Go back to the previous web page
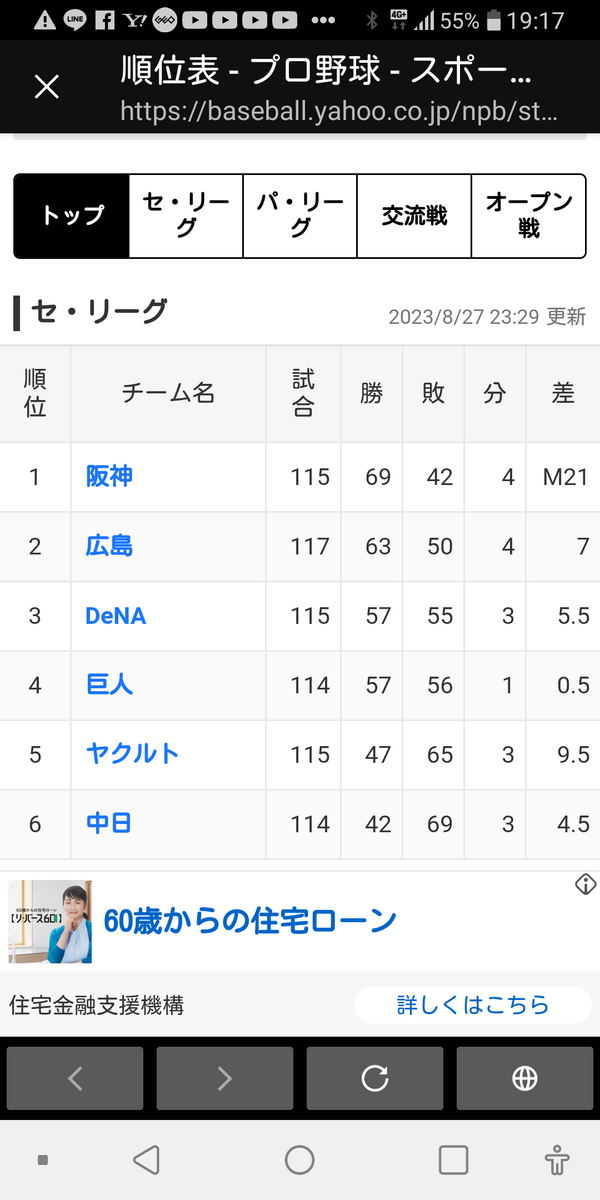 [x=75, y=1078]
